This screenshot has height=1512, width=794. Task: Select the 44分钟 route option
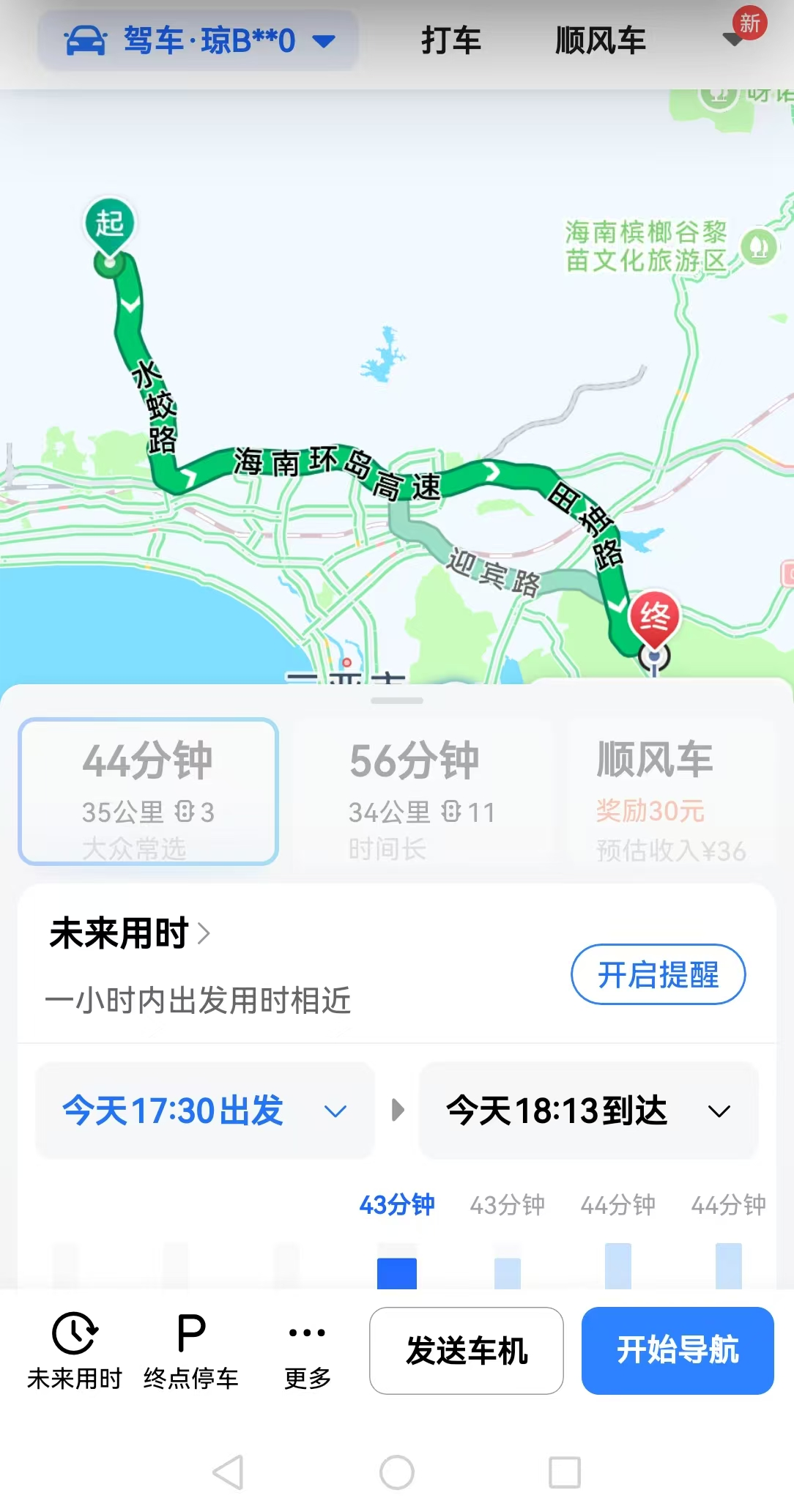pyautogui.click(x=148, y=791)
